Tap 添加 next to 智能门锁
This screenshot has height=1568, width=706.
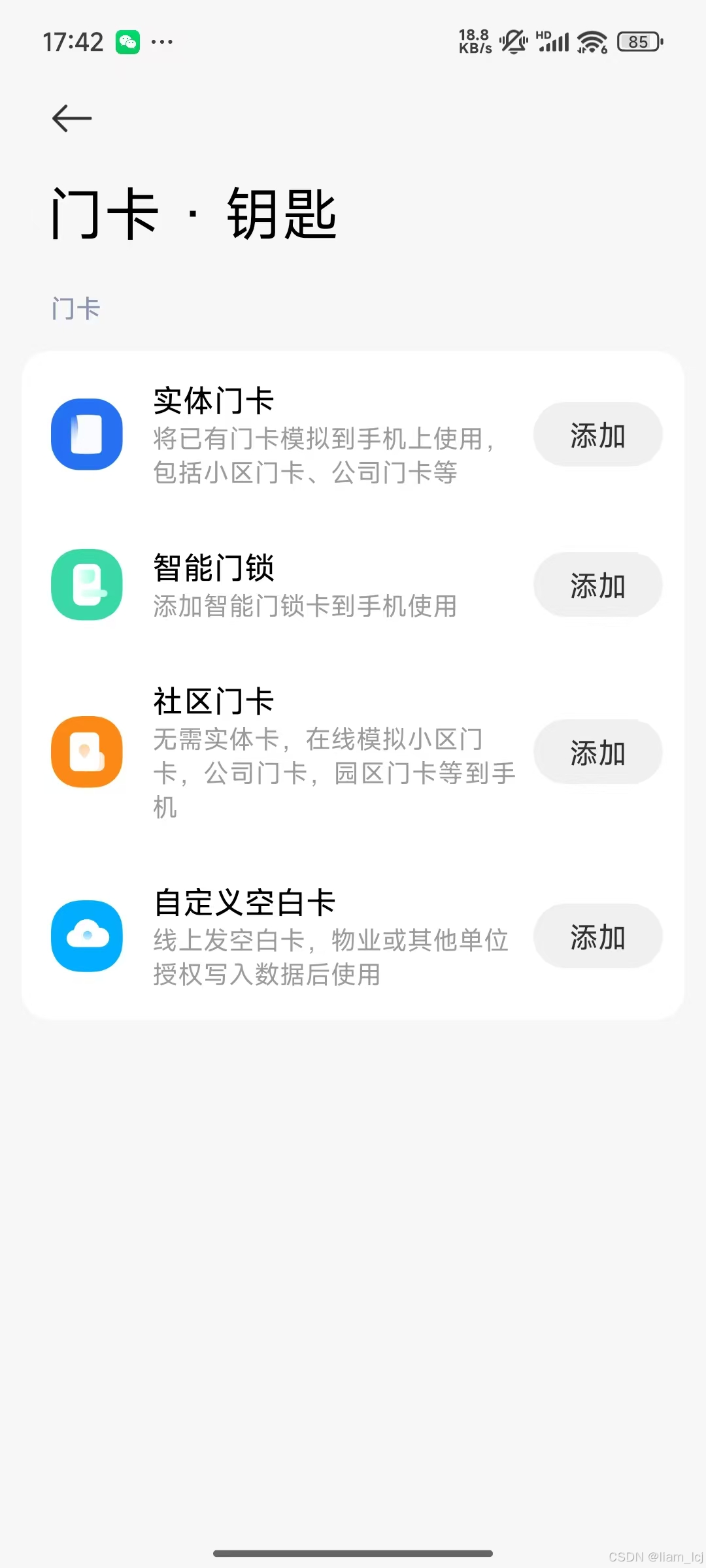[597, 585]
